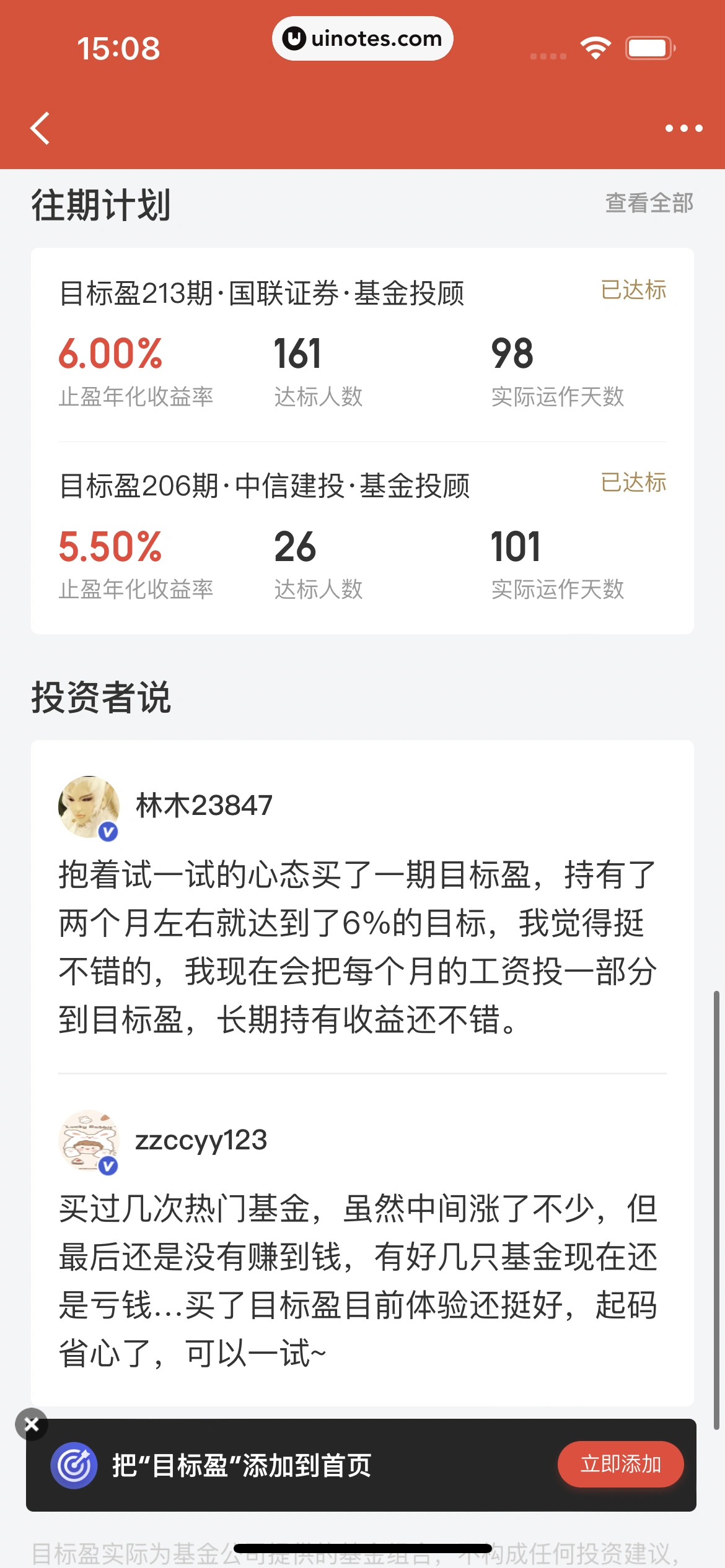Screen dimensions: 725x1568
Task: Tap the 已达标 badge on 目标盈206期
Action: pyautogui.click(x=633, y=482)
